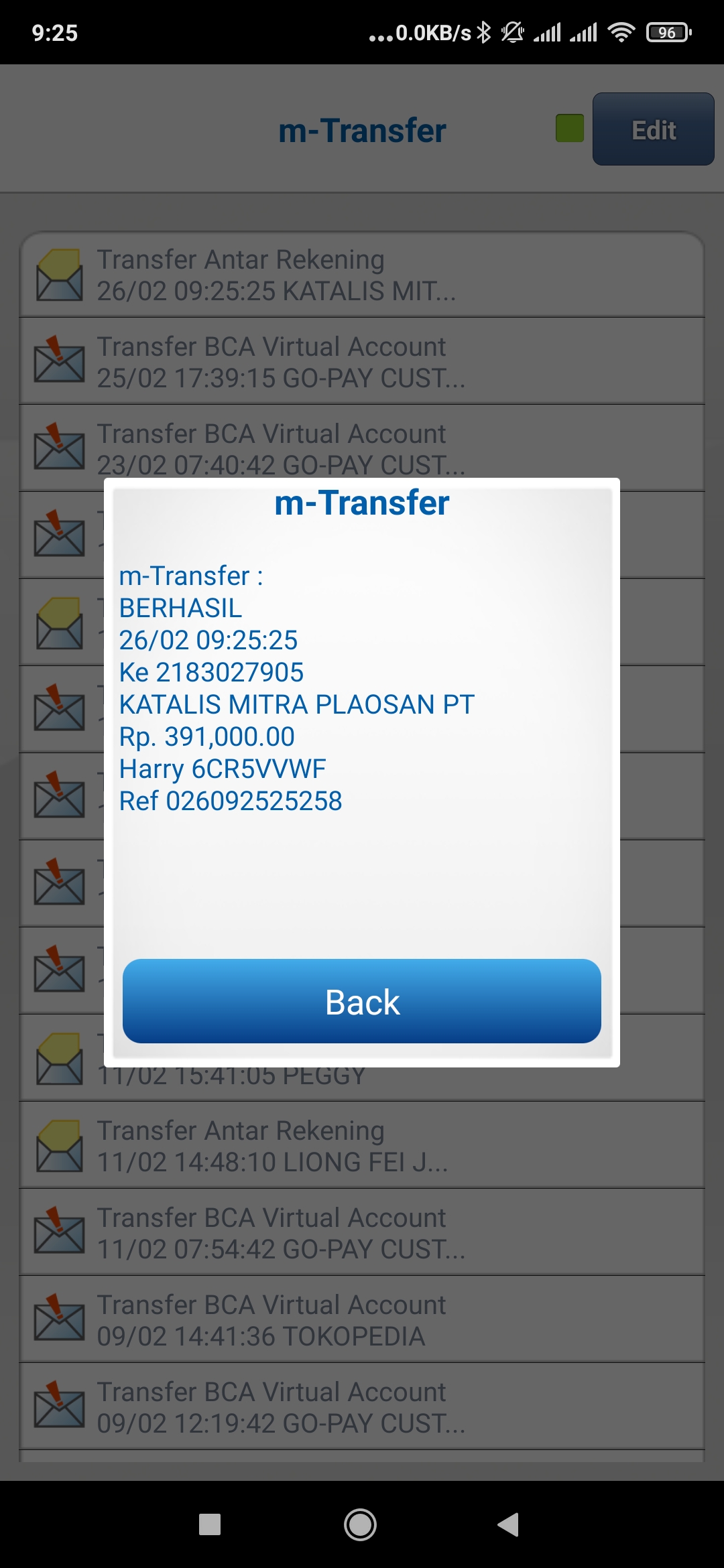Tap Back to close the transfer dialog
This screenshot has height=1568, width=724.
point(362,1001)
